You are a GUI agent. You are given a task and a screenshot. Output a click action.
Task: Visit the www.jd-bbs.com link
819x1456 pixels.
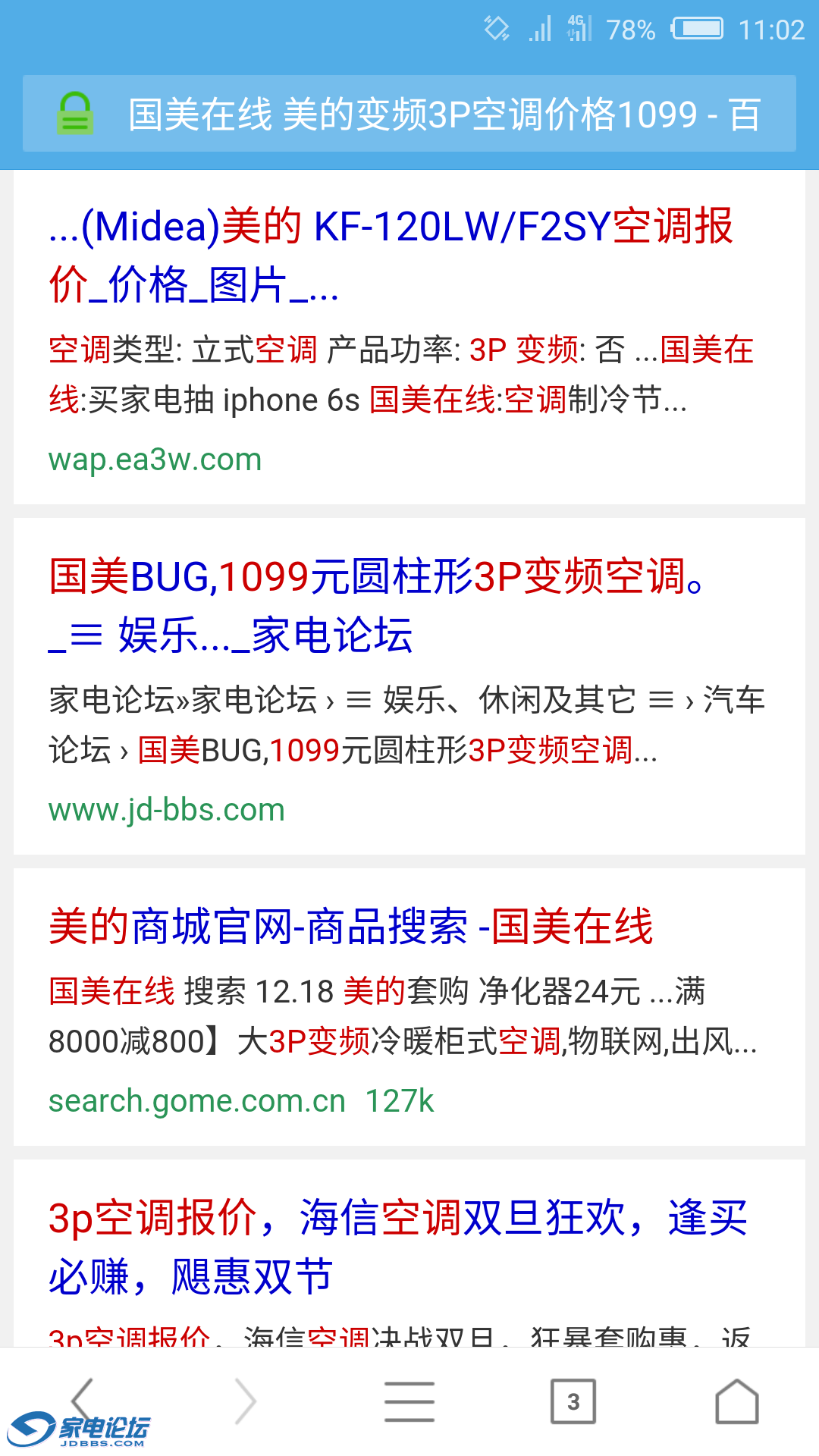[x=165, y=810]
